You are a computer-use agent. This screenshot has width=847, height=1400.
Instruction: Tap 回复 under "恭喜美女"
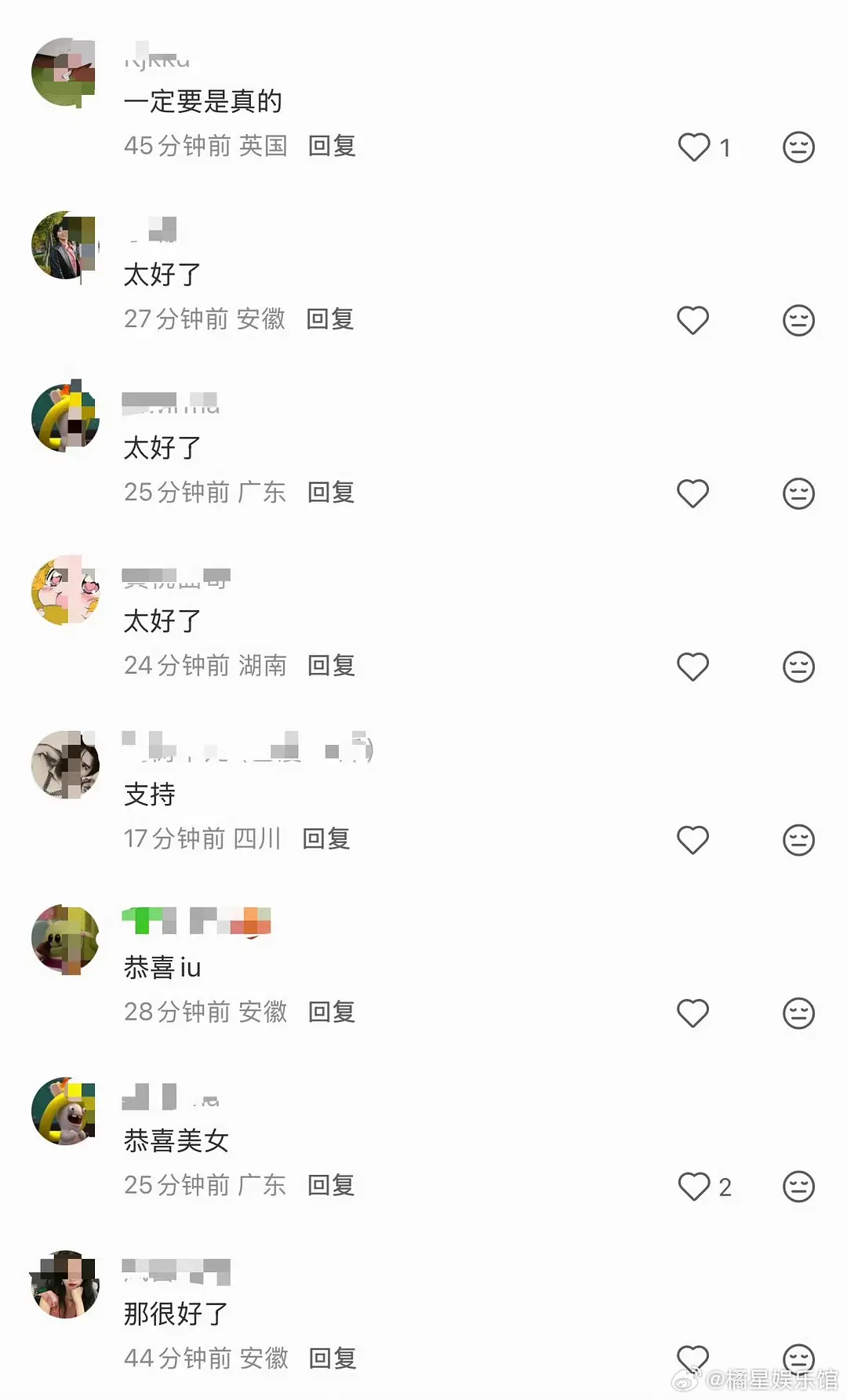point(331,1186)
